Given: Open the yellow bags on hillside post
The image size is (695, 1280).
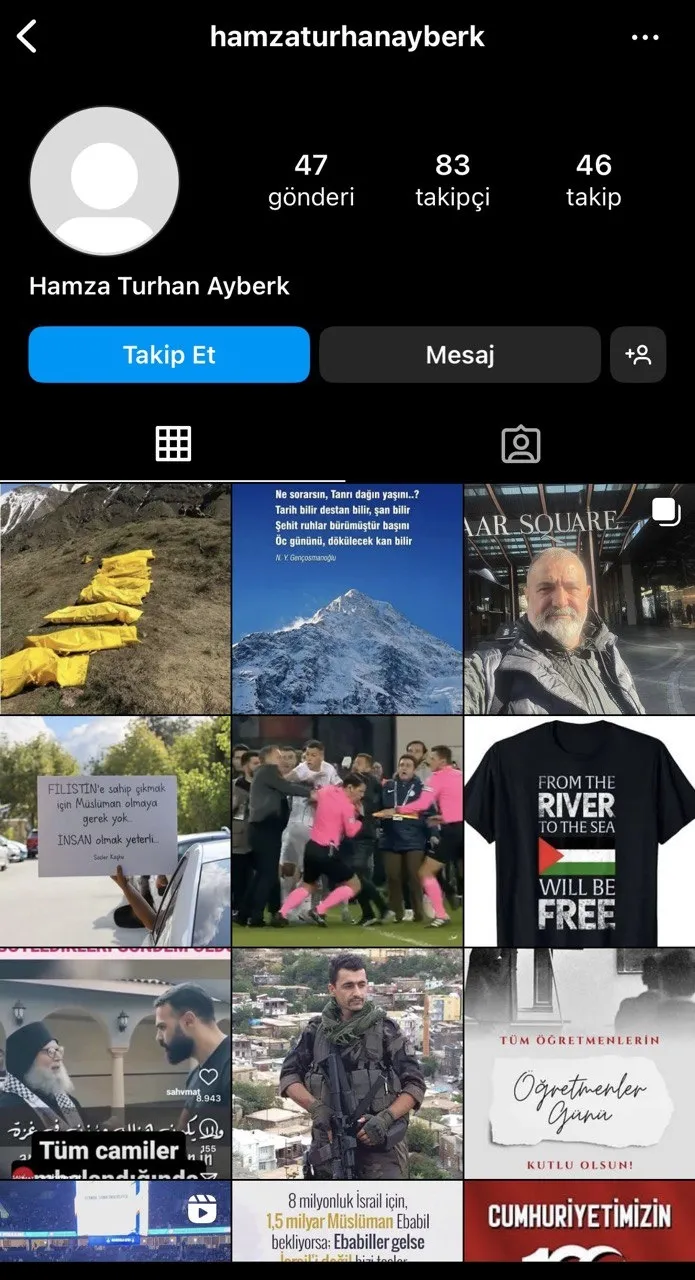Looking at the screenshot, I should click(115, 598).
